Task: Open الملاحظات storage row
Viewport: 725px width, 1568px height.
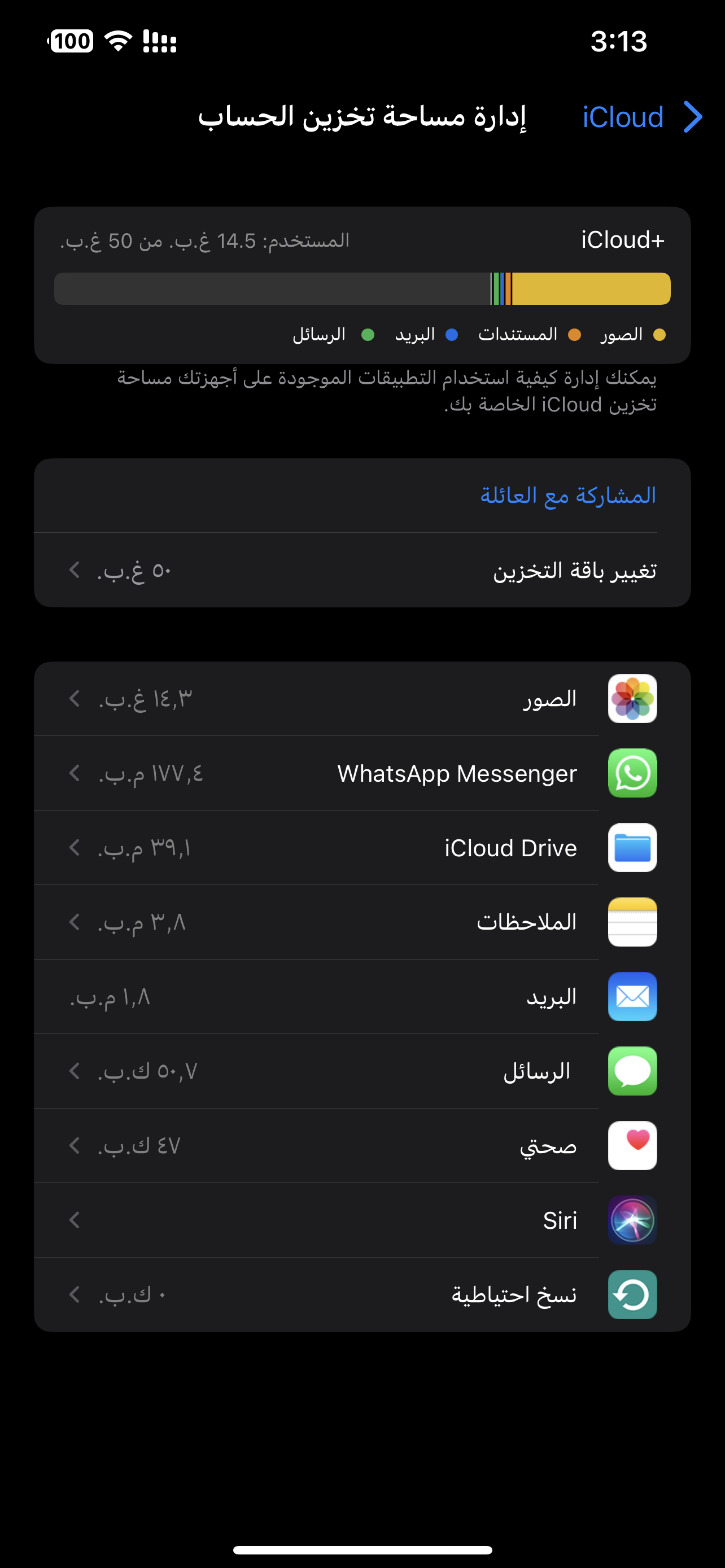Action: click(362, 922)
